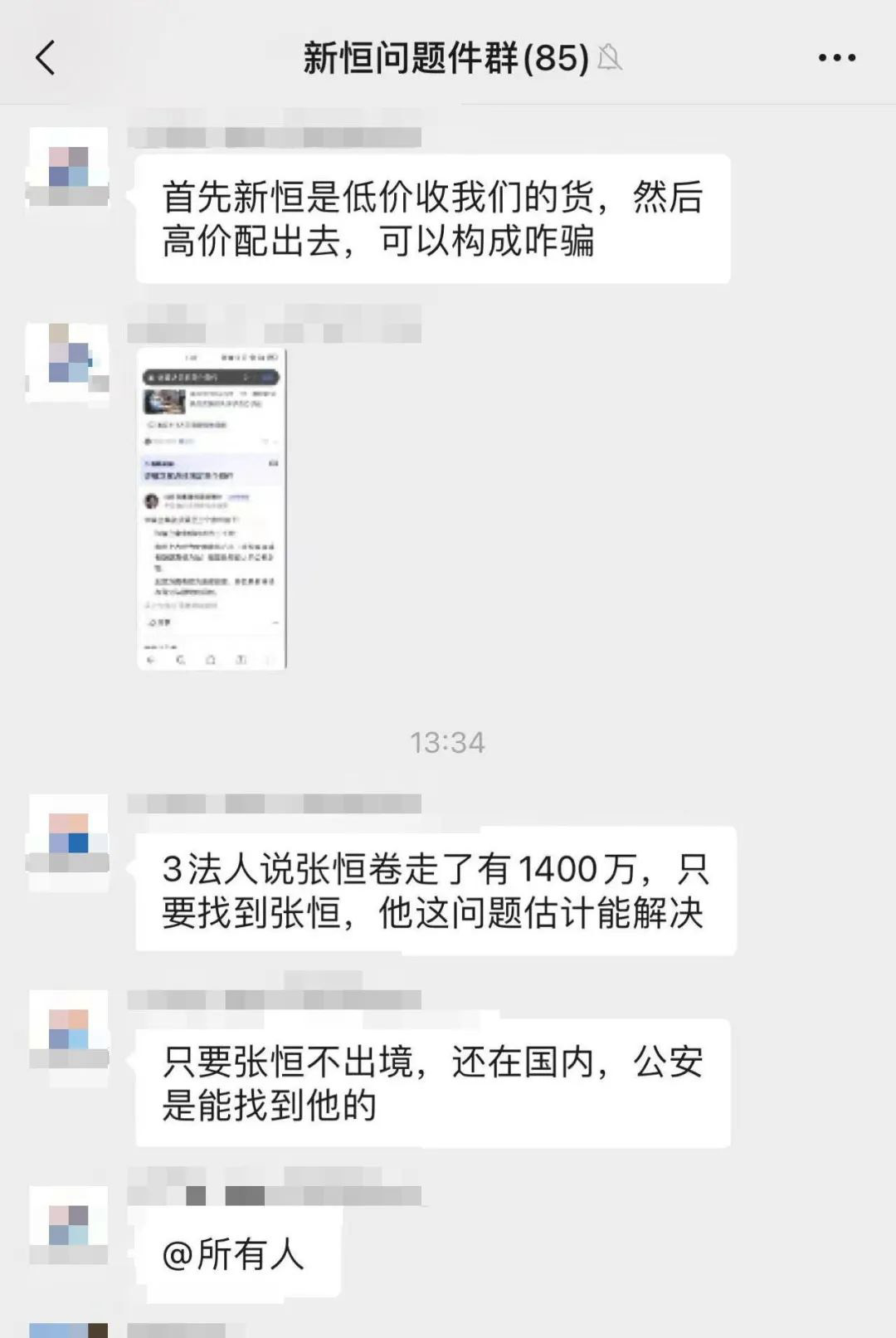Screen dimensions: 896x1338
Task: Tap avatar of sender of 只要张恒不出境 message
Action: click(x=69, y=1029)
